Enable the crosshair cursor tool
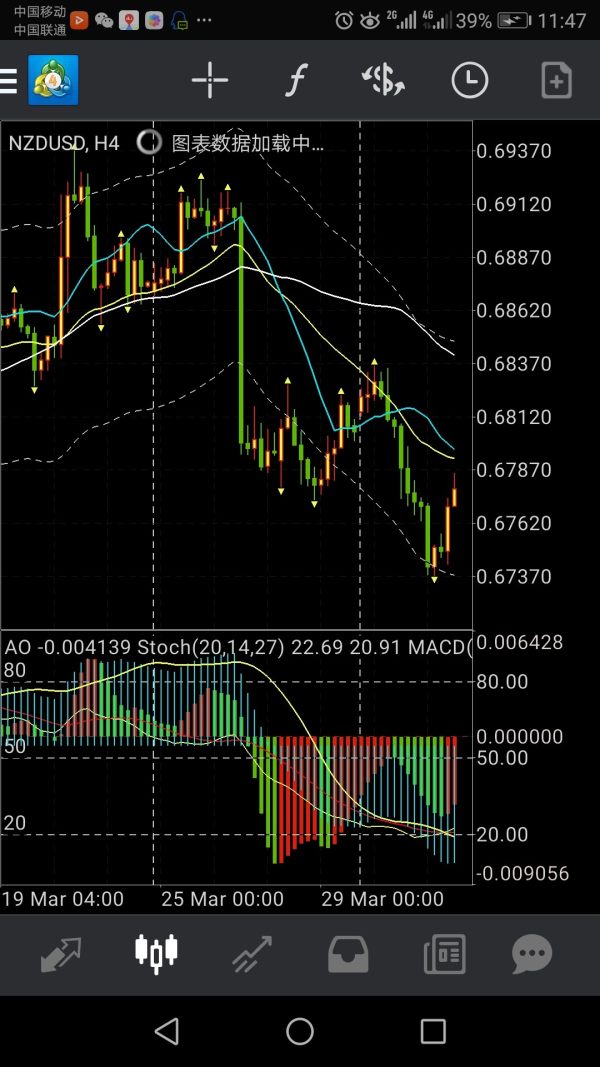Image resolution: width=600 pixels, height=1067 pixels. pyautogui.click(x=210, y=81)
